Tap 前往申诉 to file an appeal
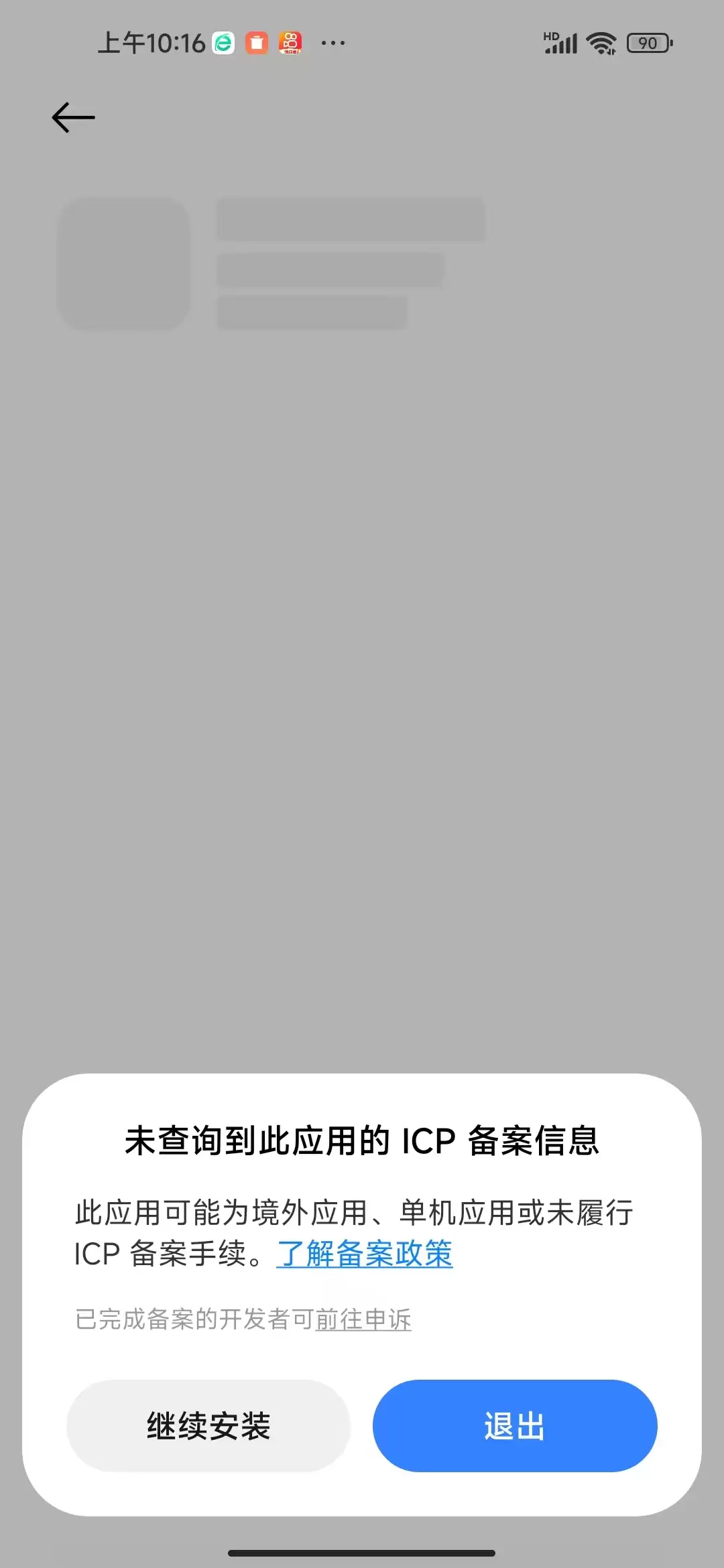Viewport: 724px width, 1568px height. [362, 1319]
